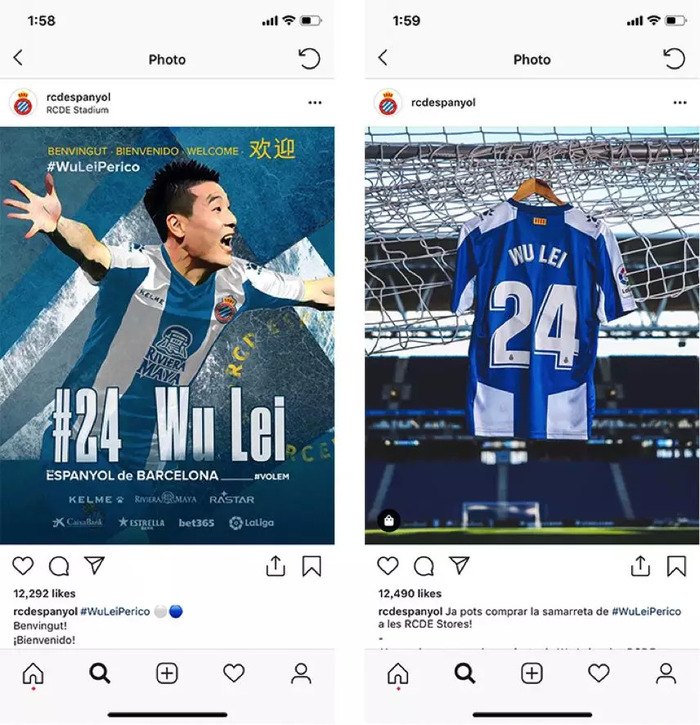Image resolution: width=700 pixels, height=725 pixels.
Task: Create new post from the jersey screen
Action: tap(531, 673)
